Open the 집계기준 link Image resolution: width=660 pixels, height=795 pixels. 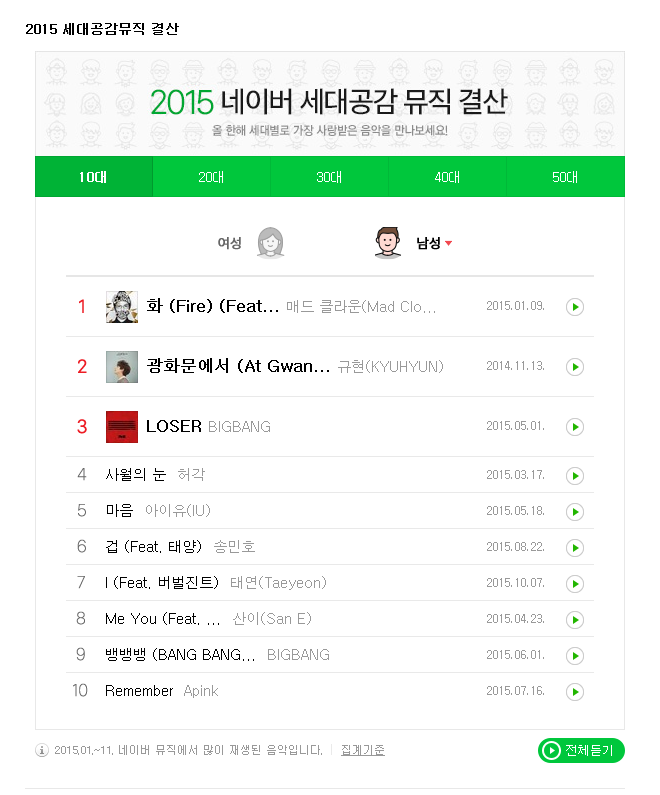click(362, 750)
